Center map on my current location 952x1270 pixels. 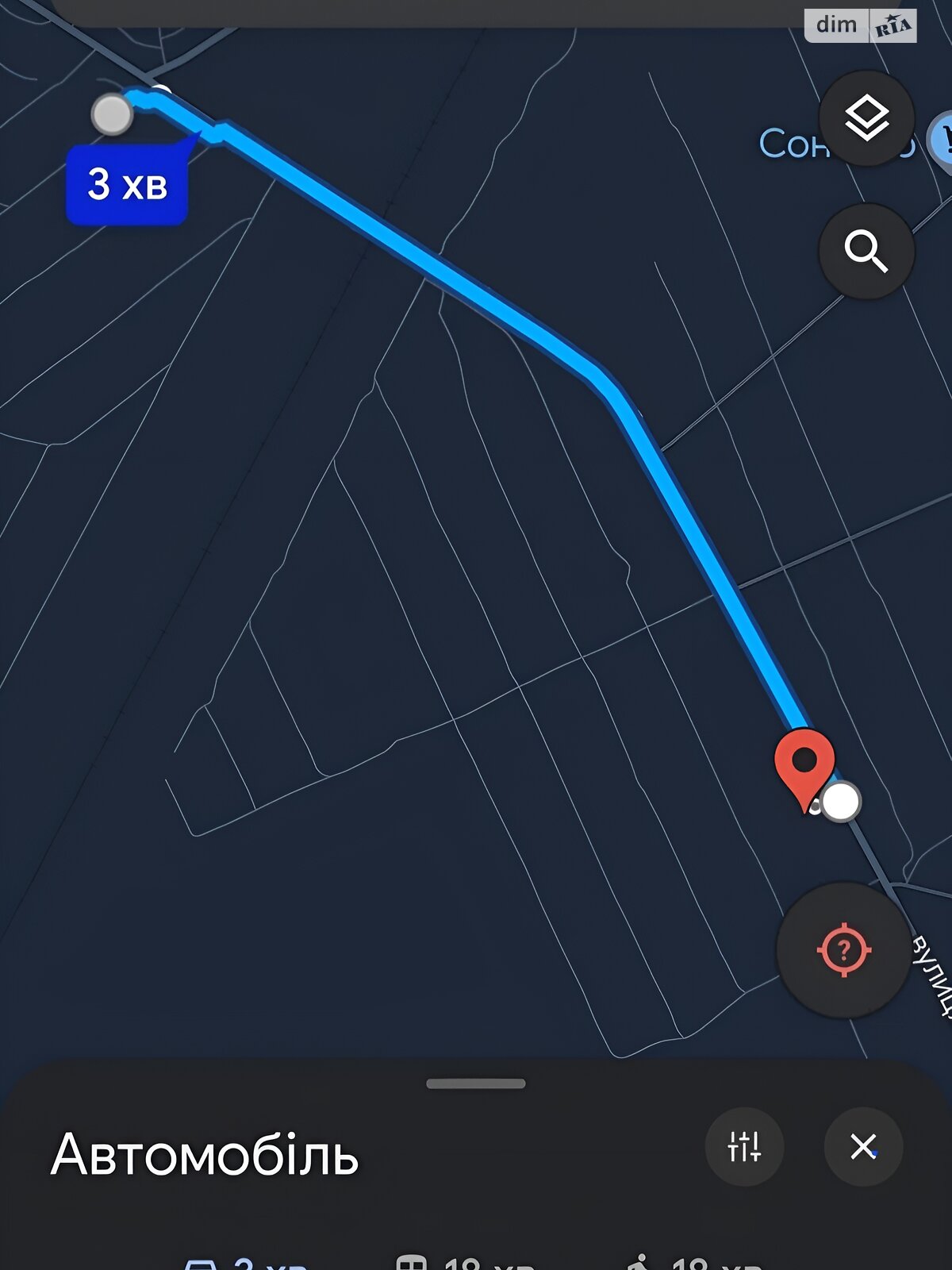tap(843, 950)
